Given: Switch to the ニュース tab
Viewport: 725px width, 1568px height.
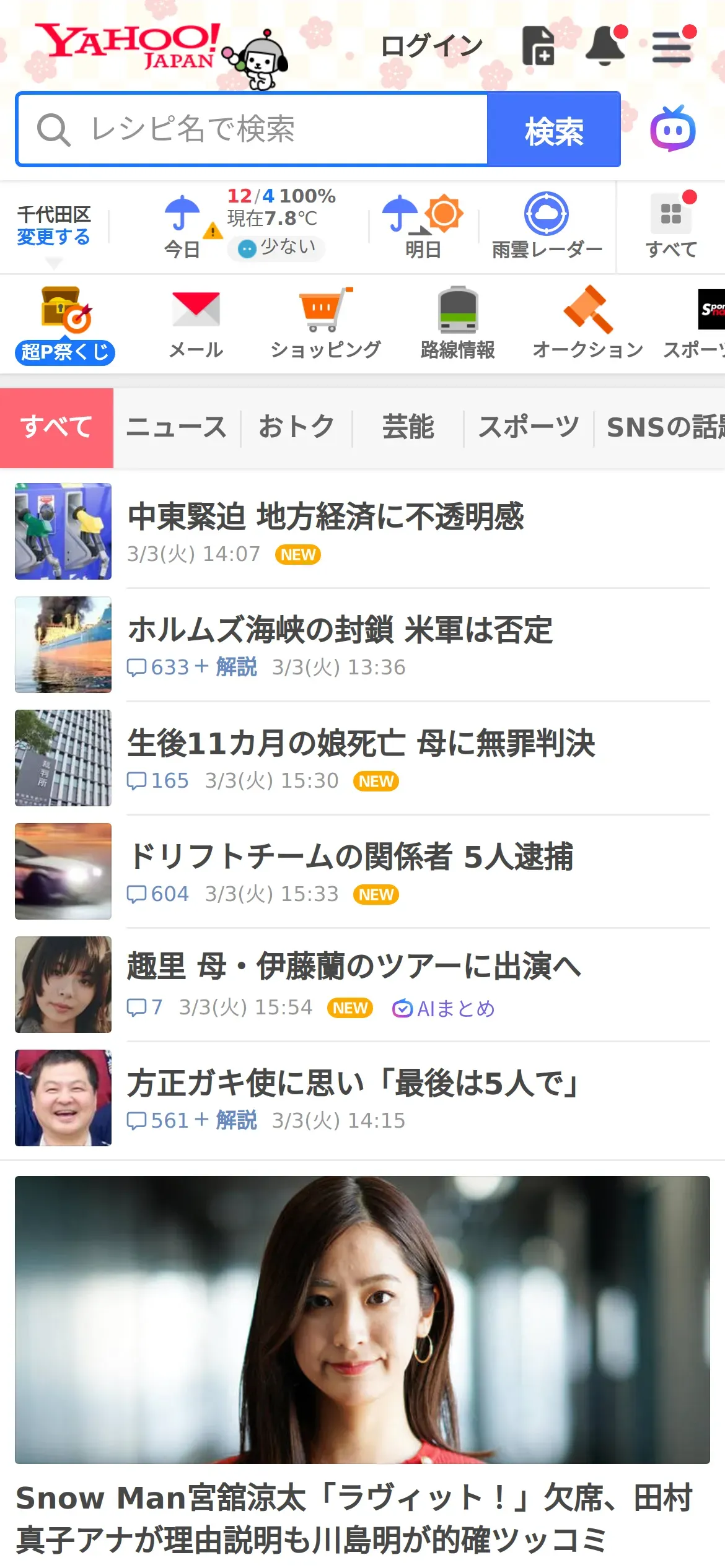Looking at the screenshot, I should tap(177, 427).
